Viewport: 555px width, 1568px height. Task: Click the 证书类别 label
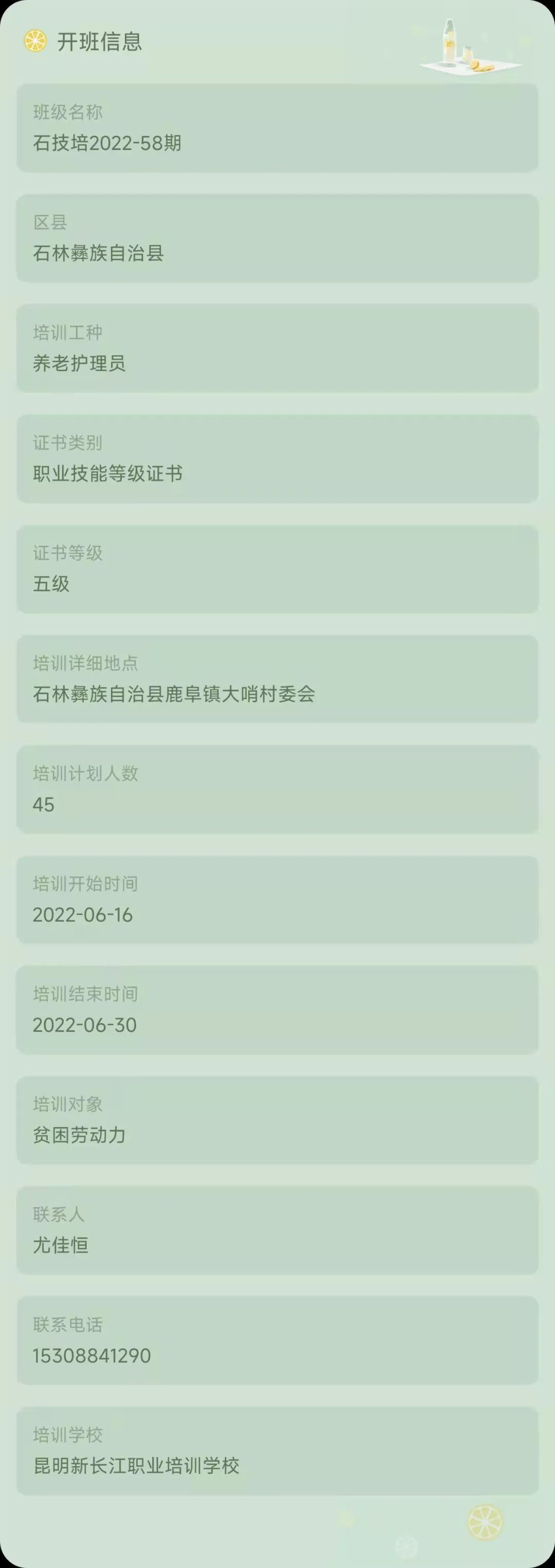click(67, 443)
